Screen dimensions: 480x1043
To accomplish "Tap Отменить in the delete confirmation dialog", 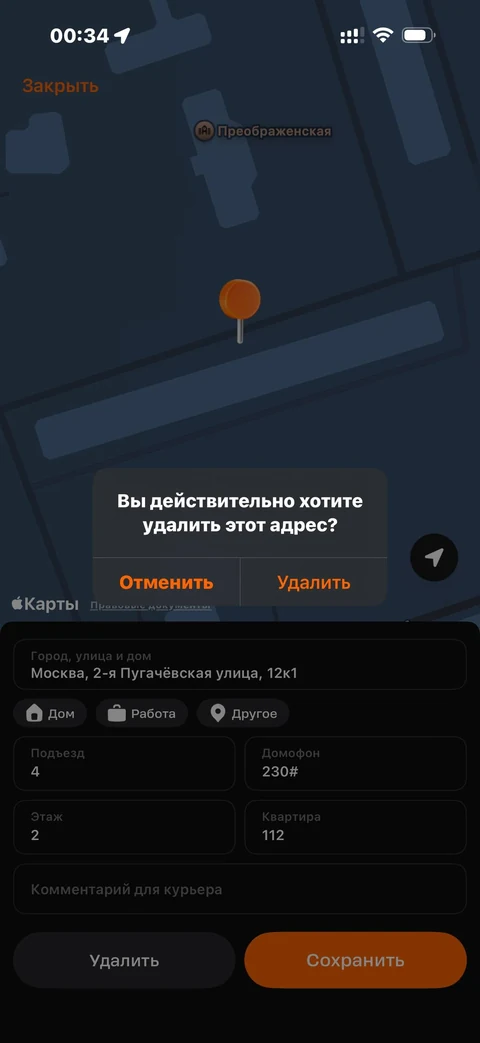I will [x=166, y=582].
